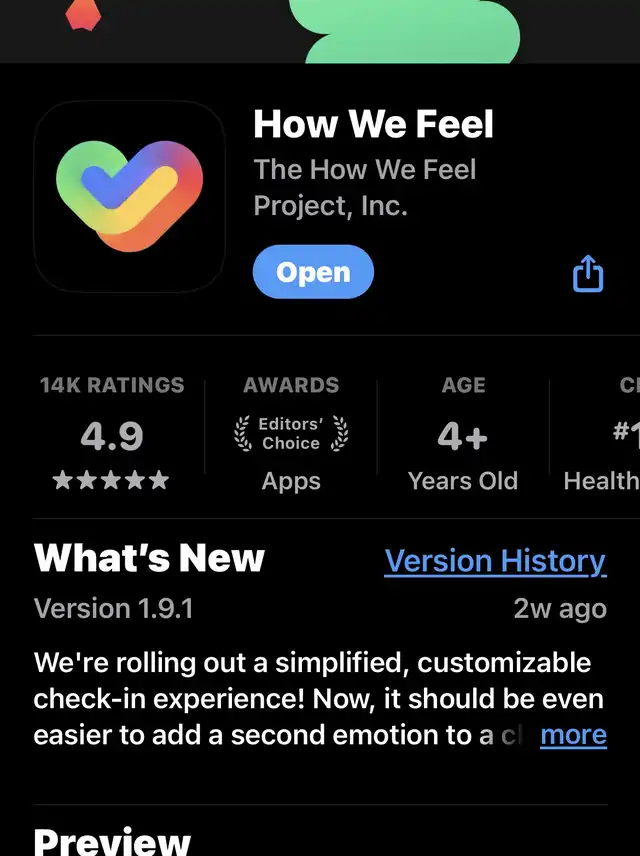Check the 4+ age rating details
This screenshot has height=856, width=640.
pos(462,435)
